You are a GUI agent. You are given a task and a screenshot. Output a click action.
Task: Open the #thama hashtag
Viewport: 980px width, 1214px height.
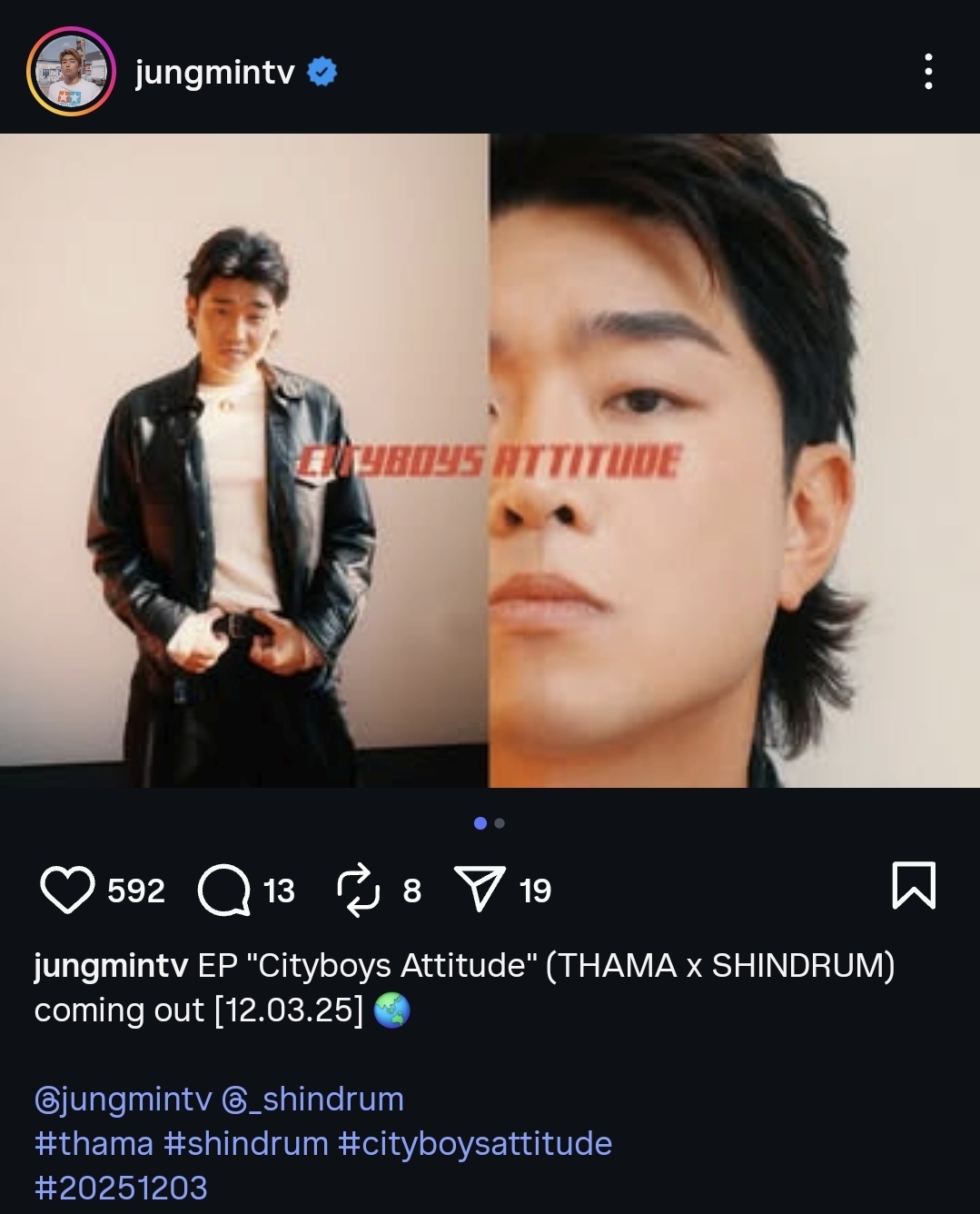pos(94,1143)
